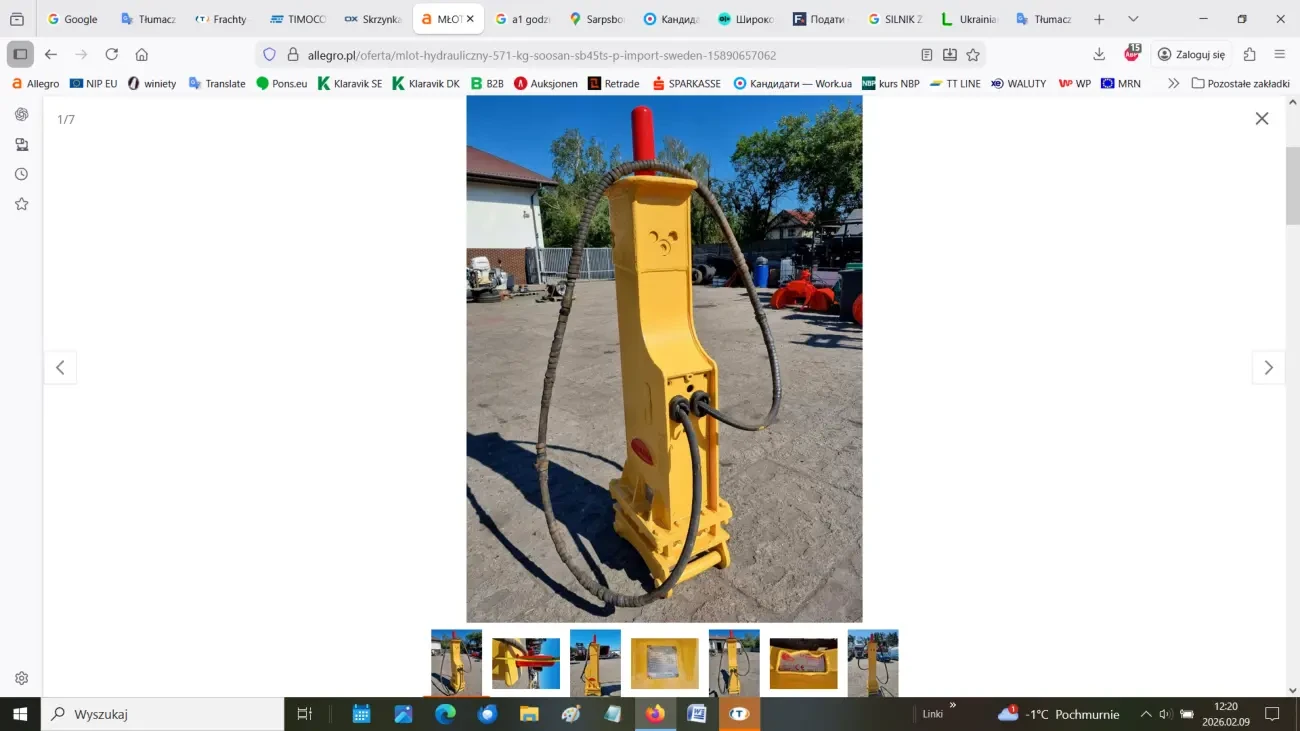Close the image gallery viewer
The height and width of the screenshot is (731, 1300).
tap(1261, 119)
